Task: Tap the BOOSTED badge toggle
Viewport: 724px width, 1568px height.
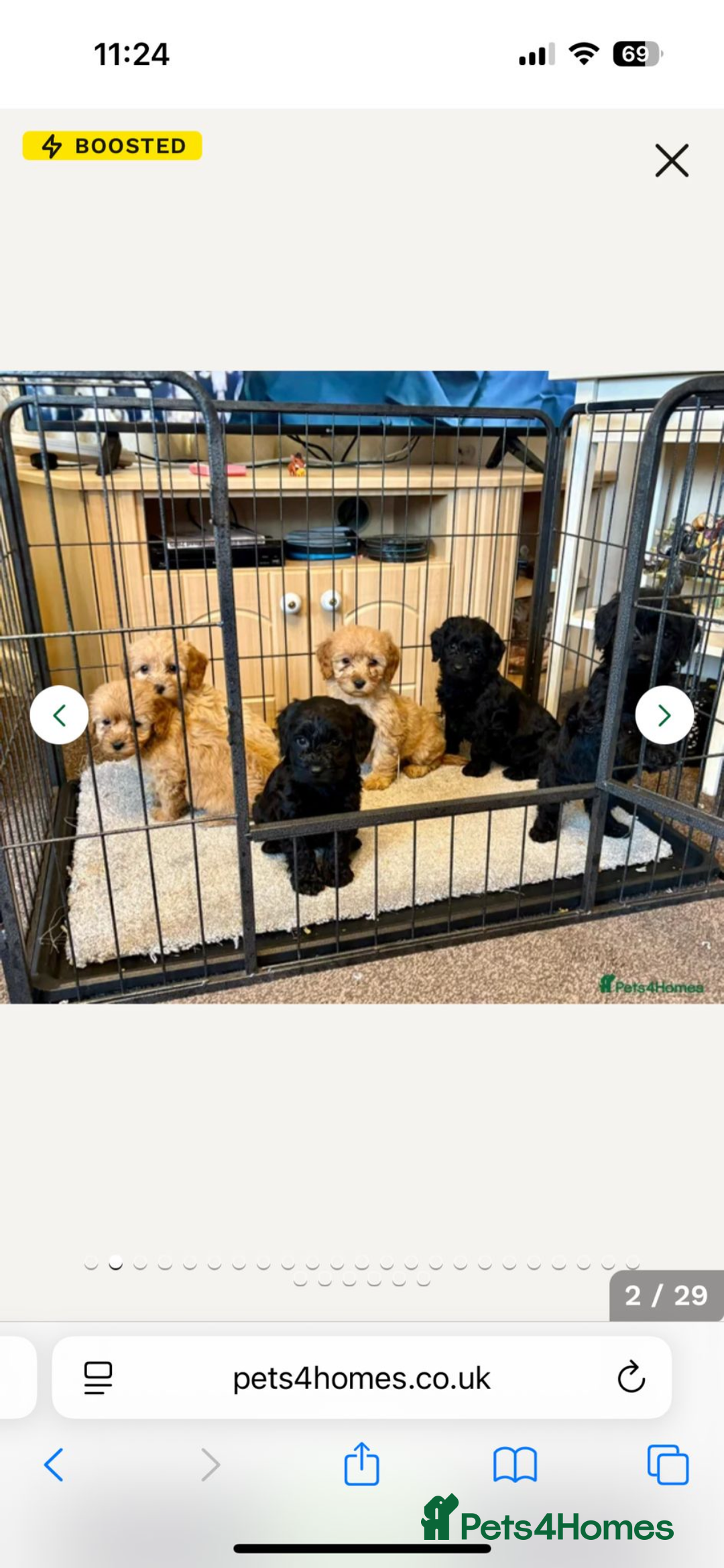Action: coord(111,145)
